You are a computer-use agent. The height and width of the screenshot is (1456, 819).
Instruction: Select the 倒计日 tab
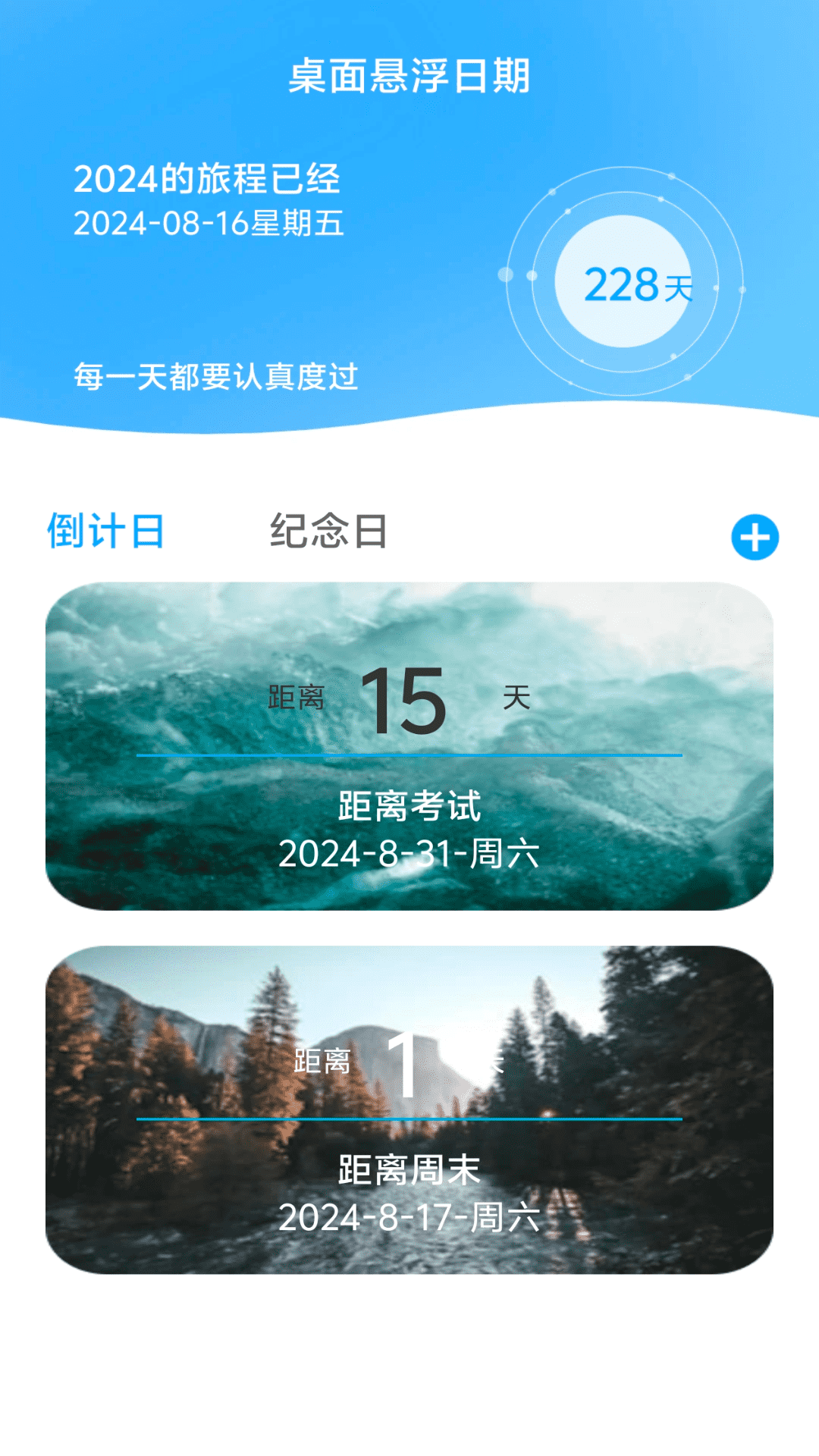click(105, 531)
